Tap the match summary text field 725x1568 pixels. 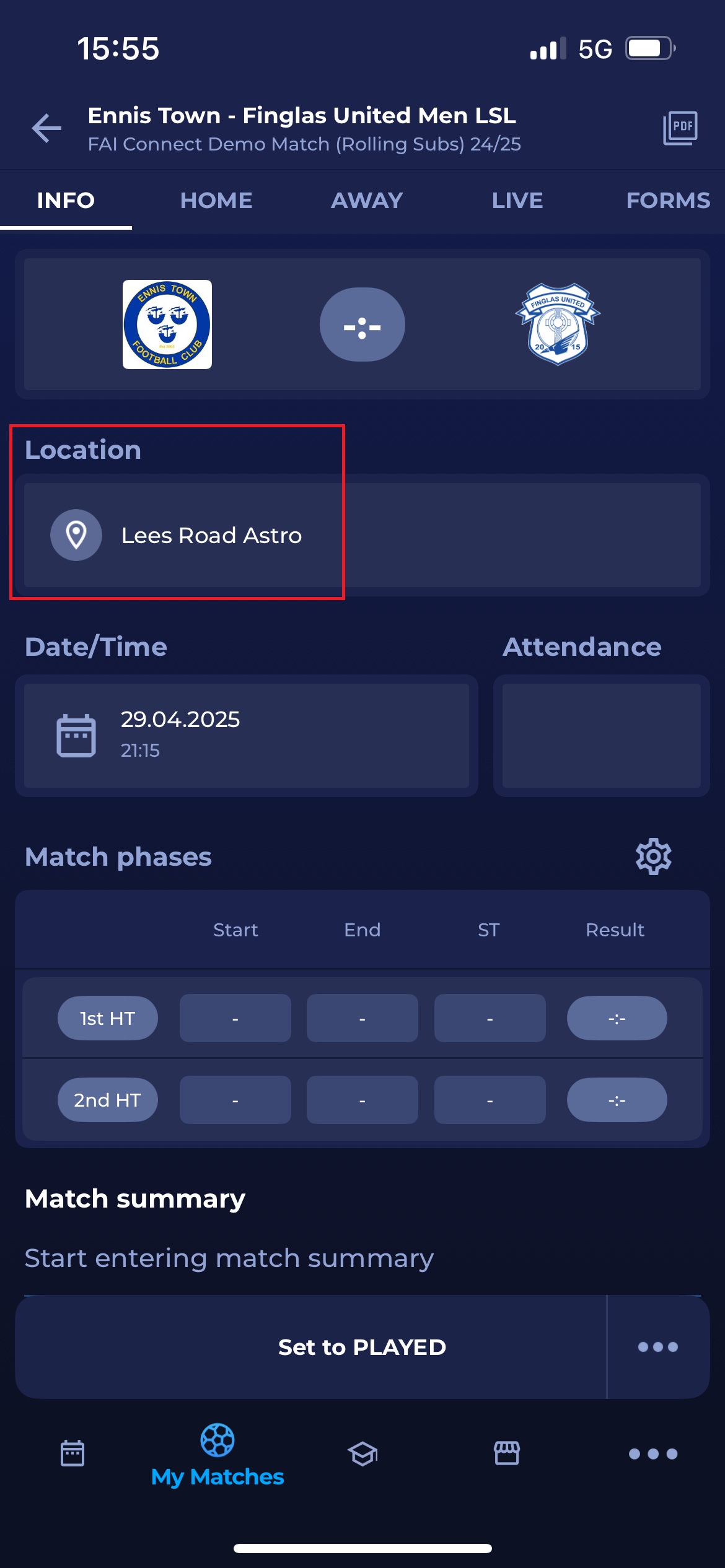(362, 1258)
